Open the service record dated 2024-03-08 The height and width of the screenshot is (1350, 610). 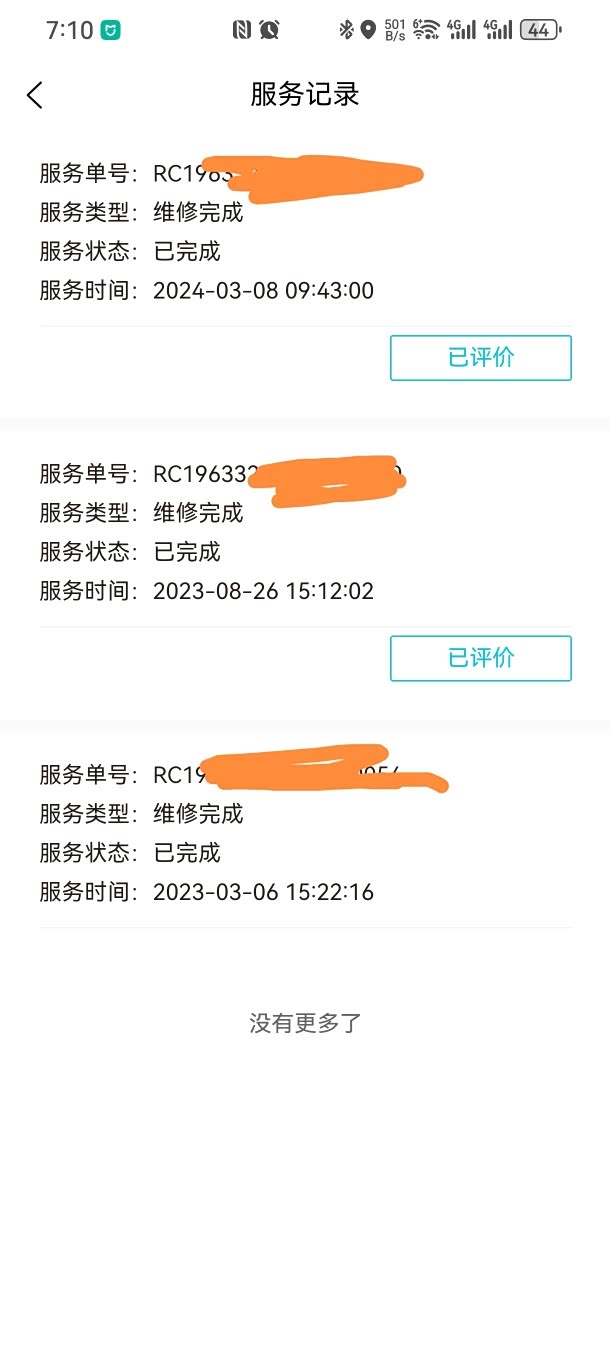point(305,232)
